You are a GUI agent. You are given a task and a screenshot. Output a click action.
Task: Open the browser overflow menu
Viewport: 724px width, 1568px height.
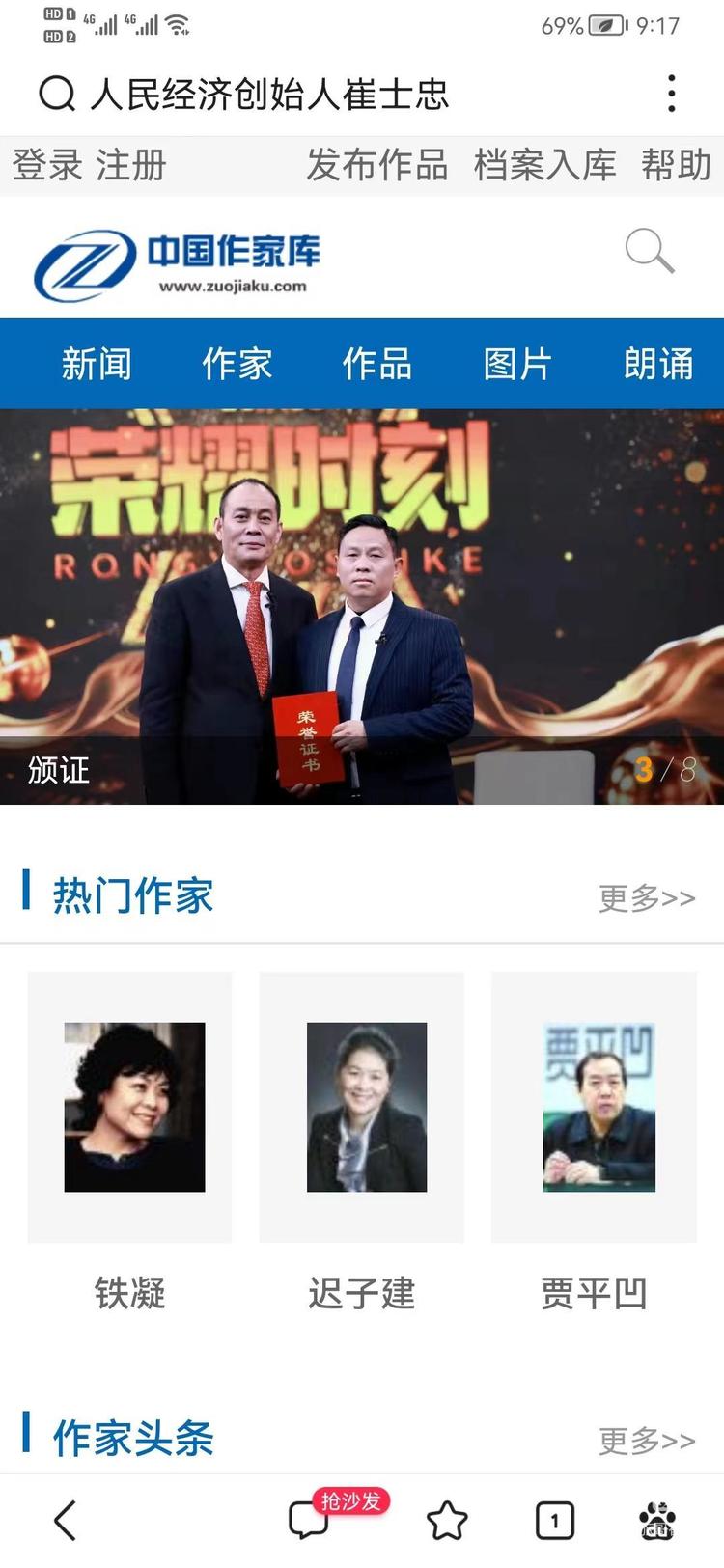(672, 94)
